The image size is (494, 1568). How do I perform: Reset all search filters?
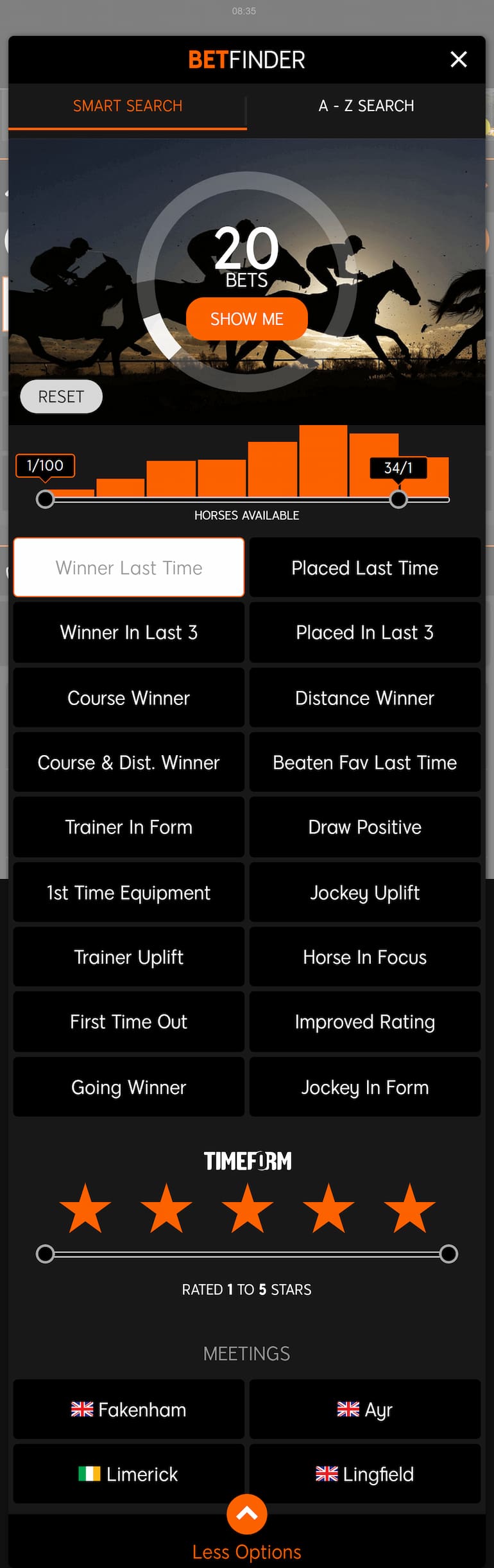[x=61, y=397]
